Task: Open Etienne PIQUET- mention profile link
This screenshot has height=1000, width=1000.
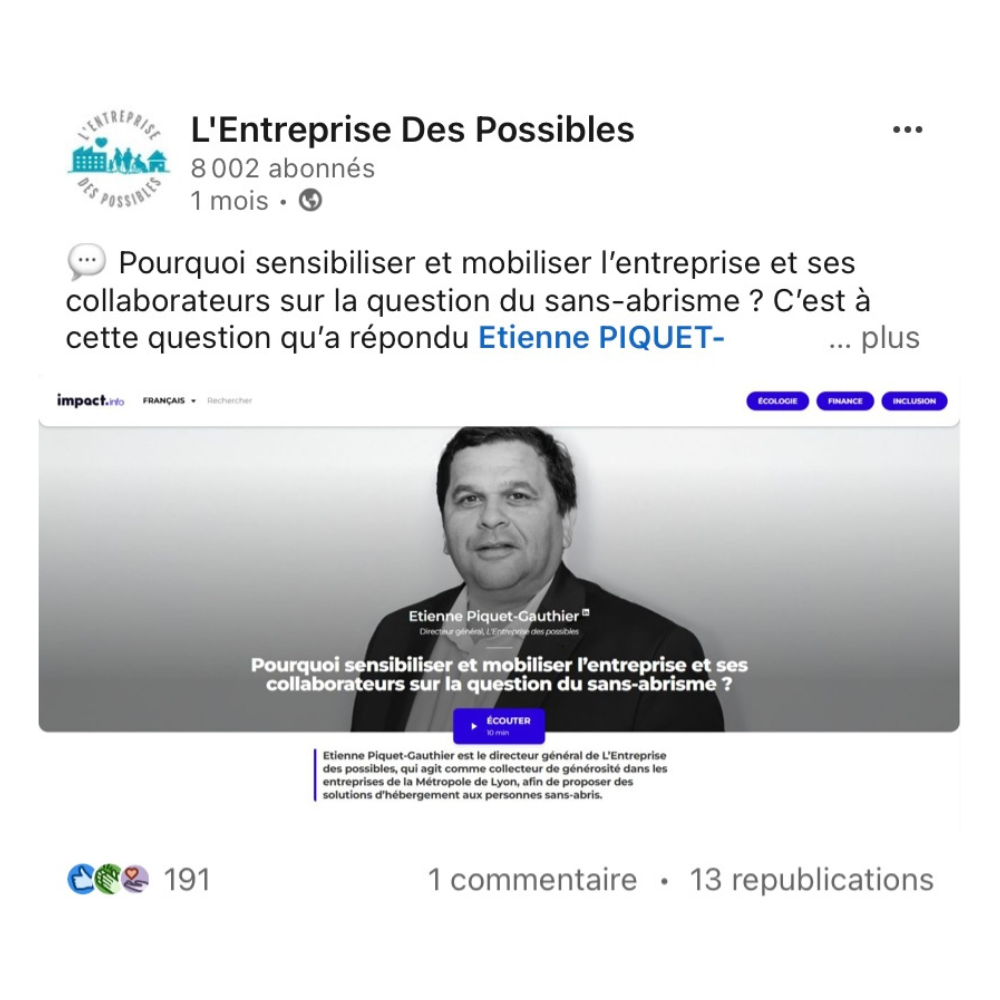Action: coord(601,339)
